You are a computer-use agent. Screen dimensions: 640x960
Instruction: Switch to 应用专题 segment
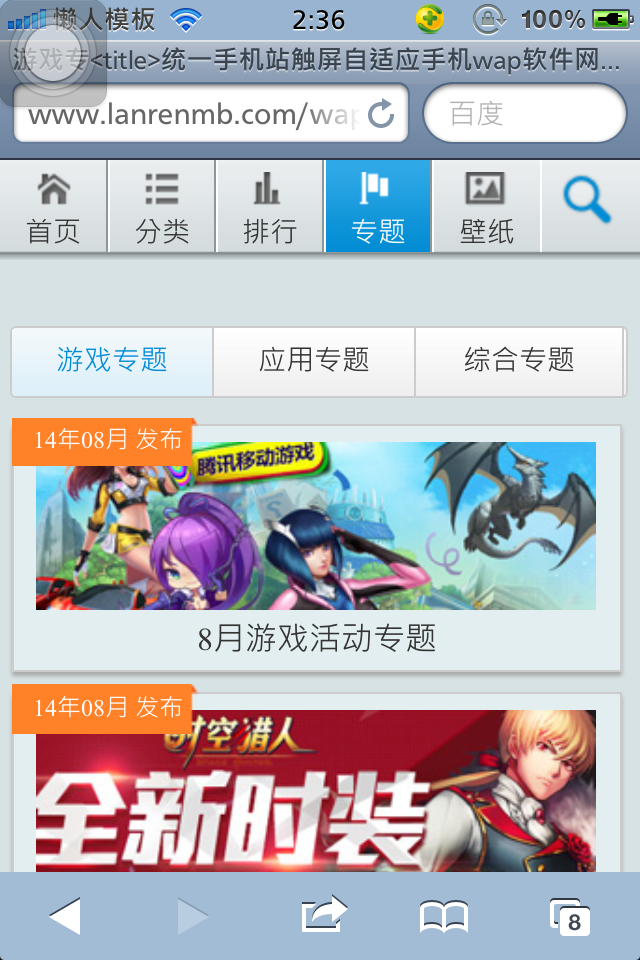coord(314,360)
